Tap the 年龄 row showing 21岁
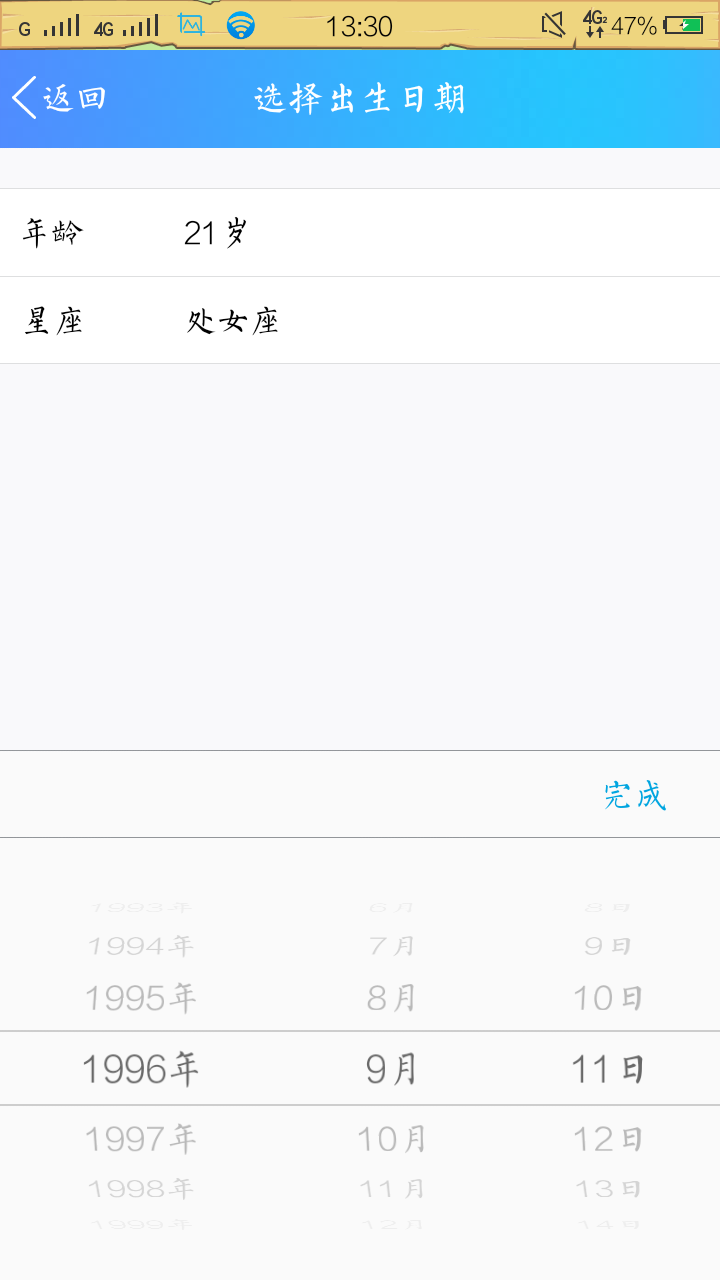 pyautogui.click(x=360, y=232)
